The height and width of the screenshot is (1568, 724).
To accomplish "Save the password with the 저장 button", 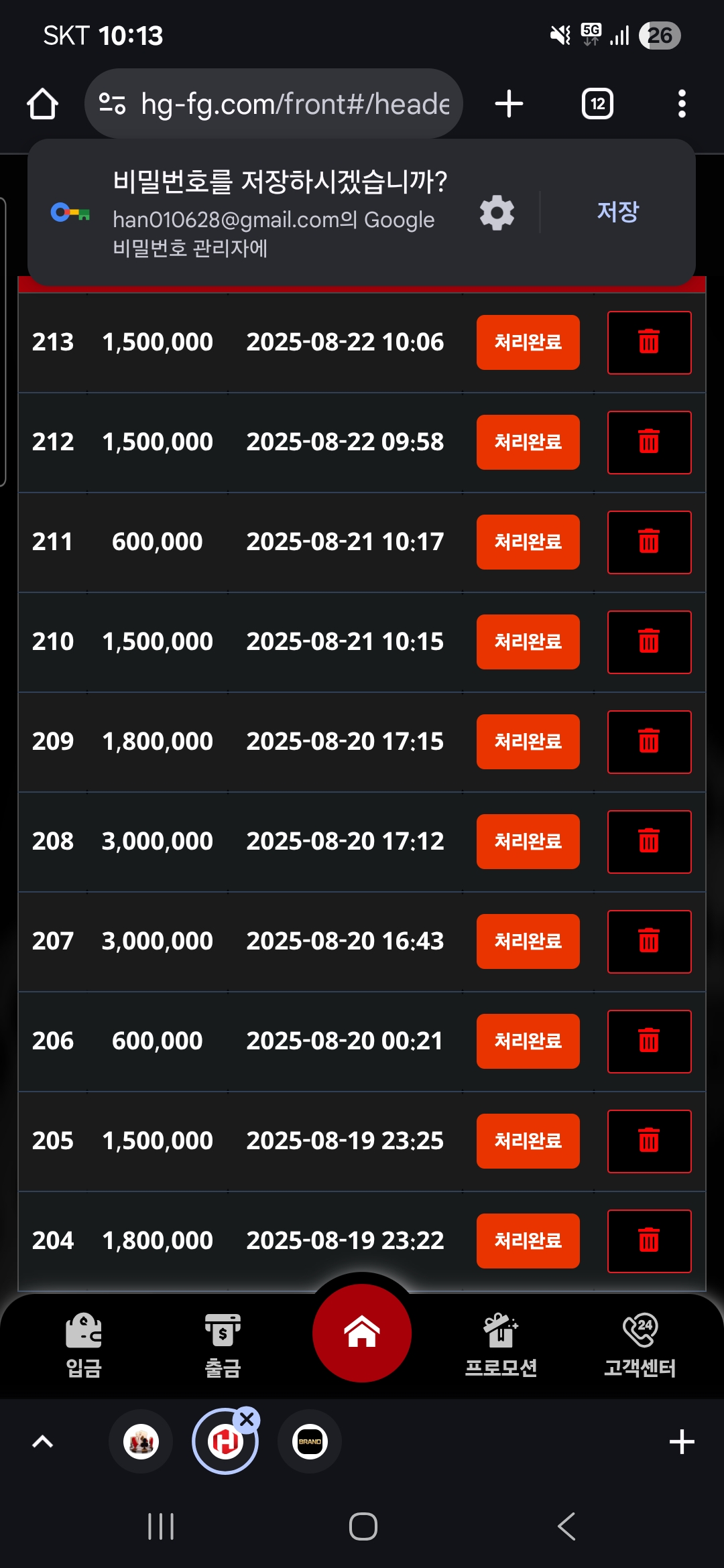I will [617, 212].
